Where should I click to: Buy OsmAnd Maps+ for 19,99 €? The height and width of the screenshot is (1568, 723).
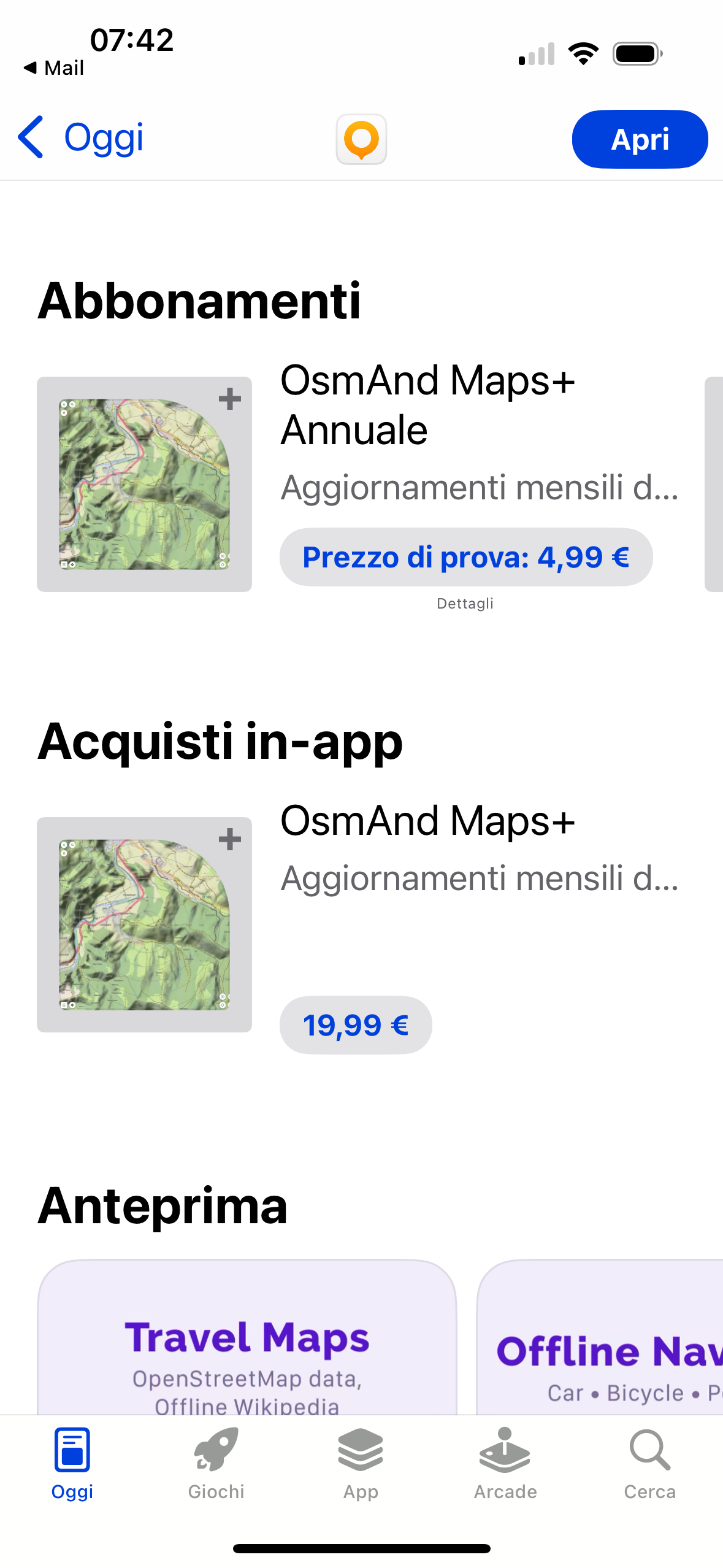356,1025
